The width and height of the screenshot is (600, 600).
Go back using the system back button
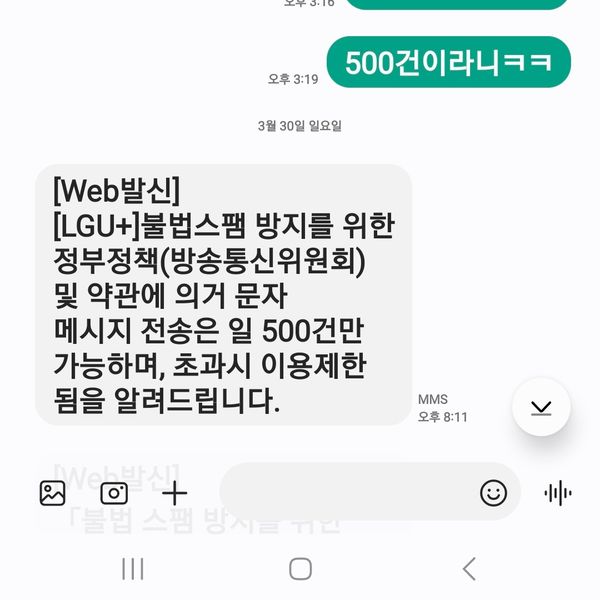[x=468, y=569]
